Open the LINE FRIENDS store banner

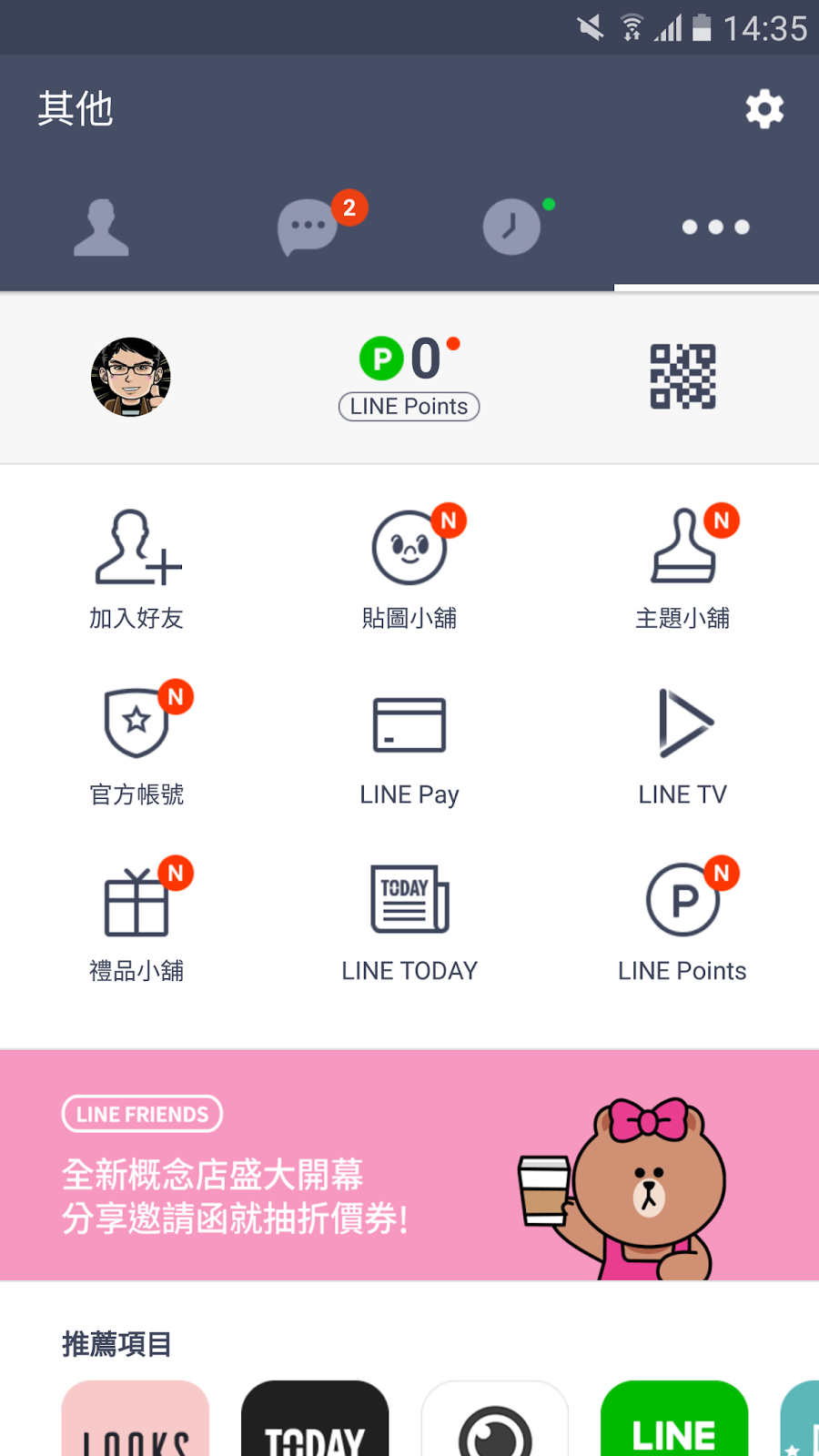pyautogui.click(x=409, y=1165)
